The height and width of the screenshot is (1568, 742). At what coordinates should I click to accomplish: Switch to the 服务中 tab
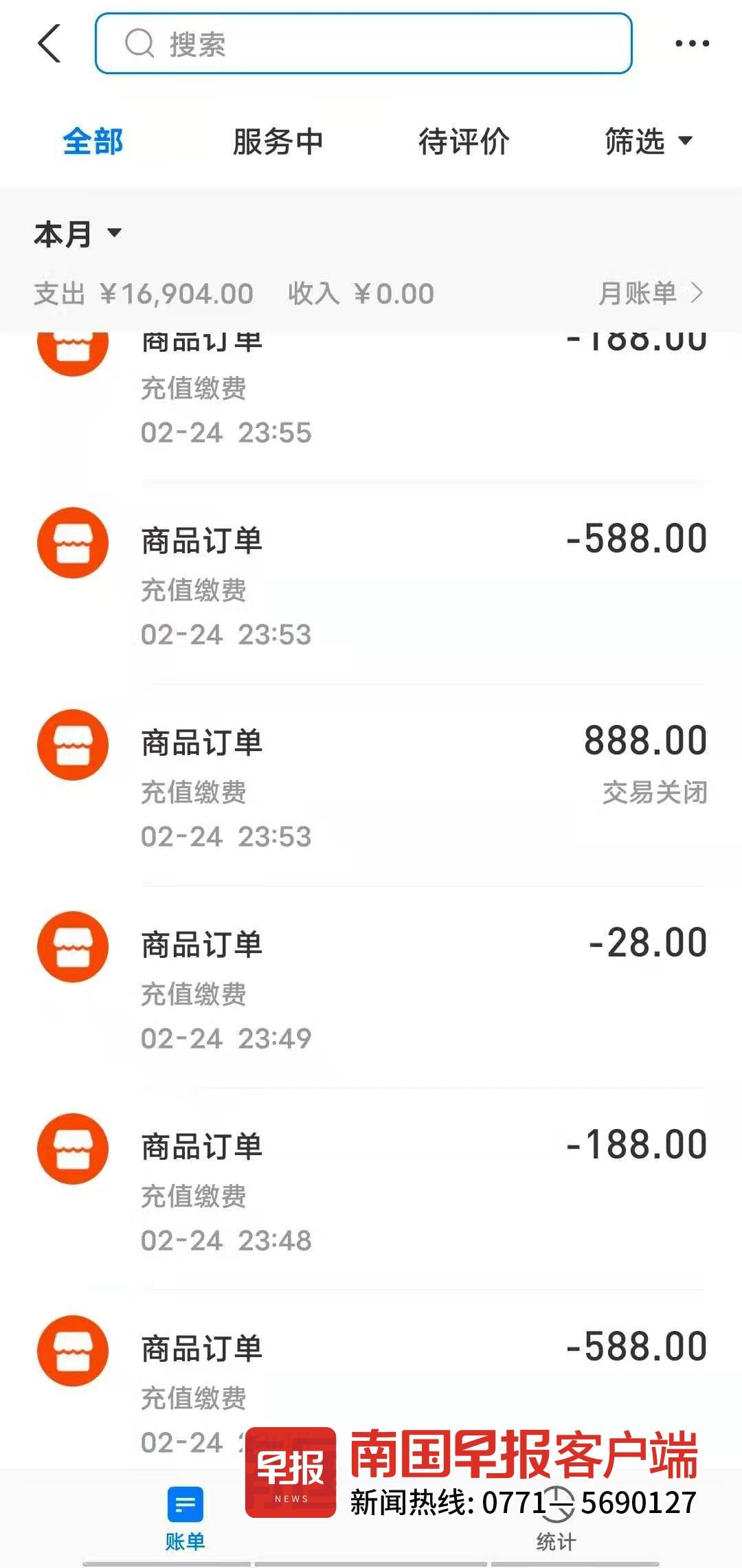click(278, 142)
